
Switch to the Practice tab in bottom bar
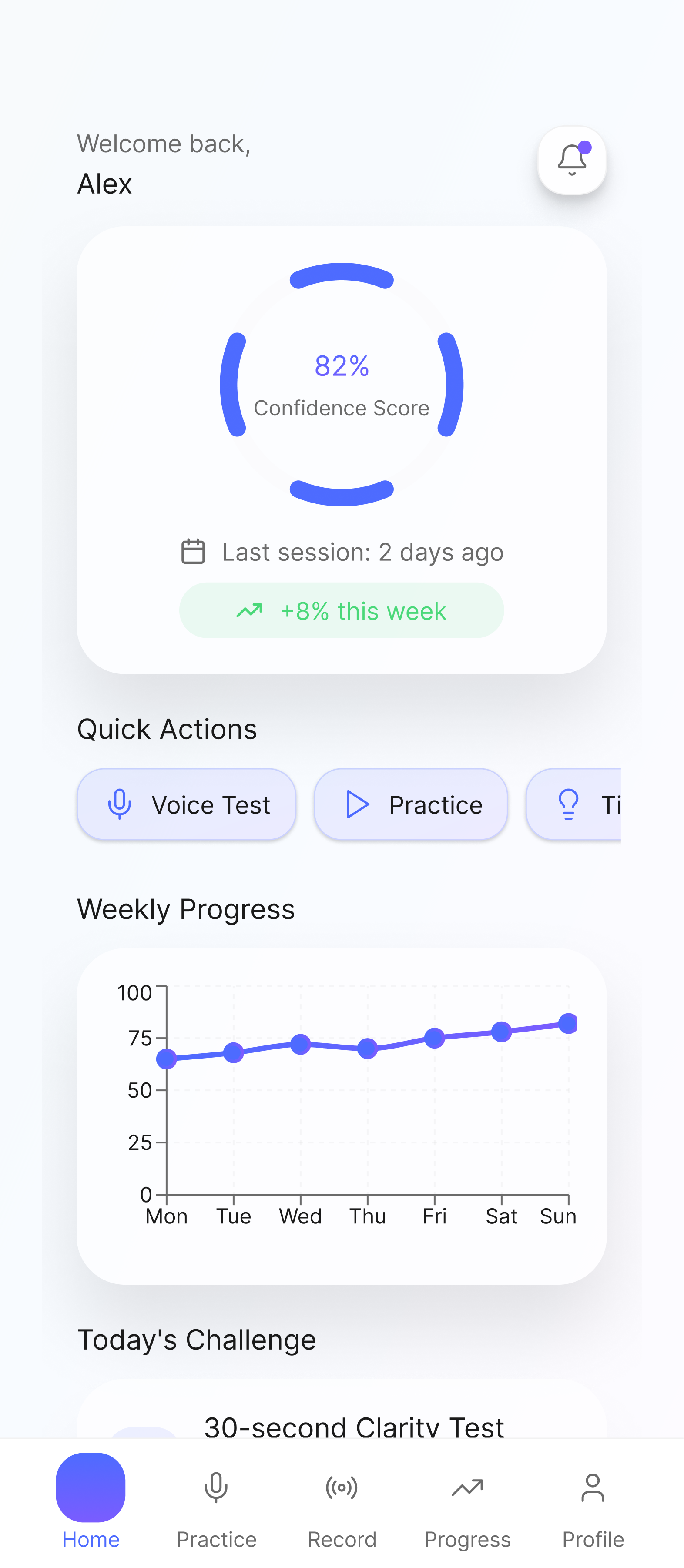pyautogui.click(x=216, y=1504)
